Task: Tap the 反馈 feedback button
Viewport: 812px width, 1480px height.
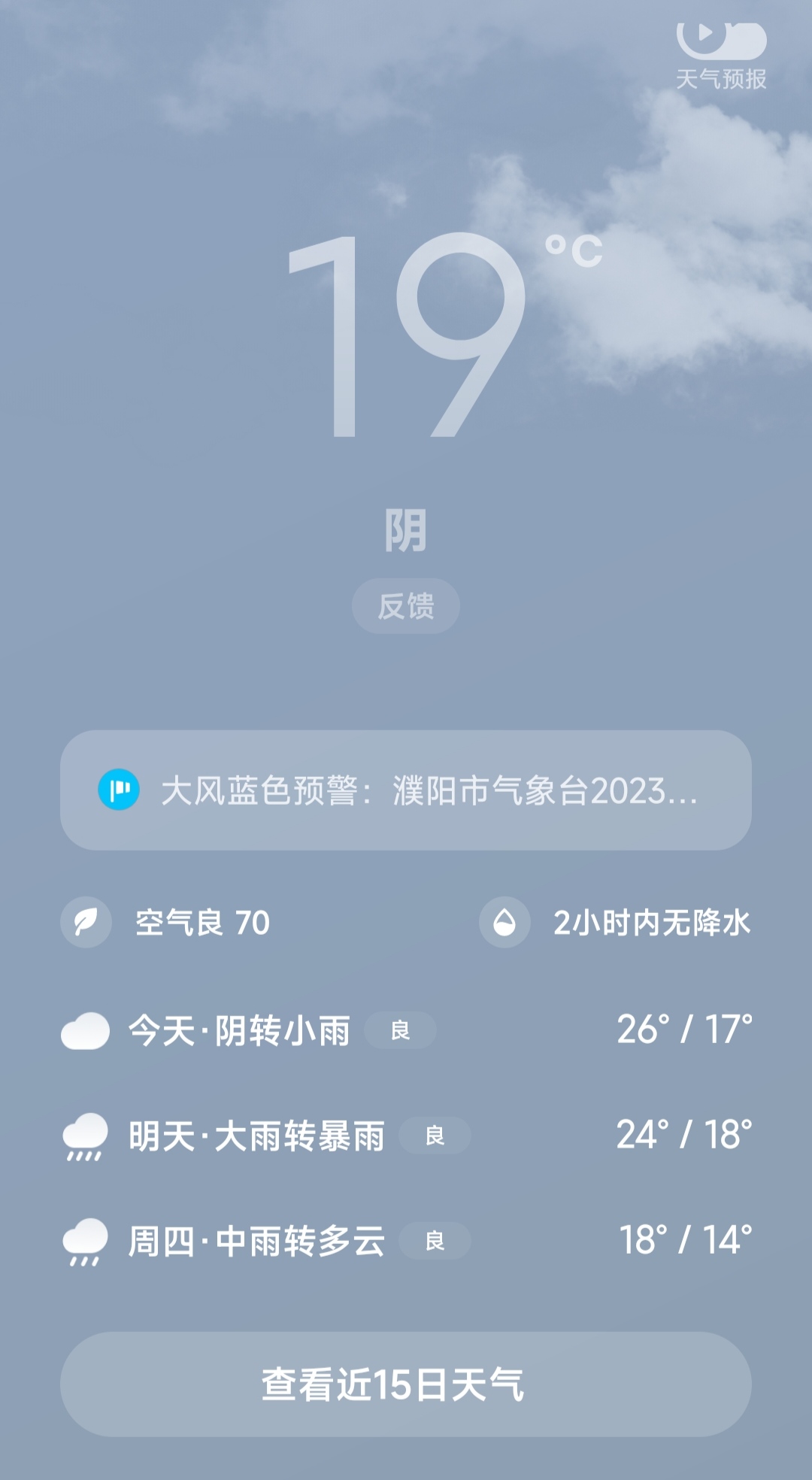Action: click(406, 606)
